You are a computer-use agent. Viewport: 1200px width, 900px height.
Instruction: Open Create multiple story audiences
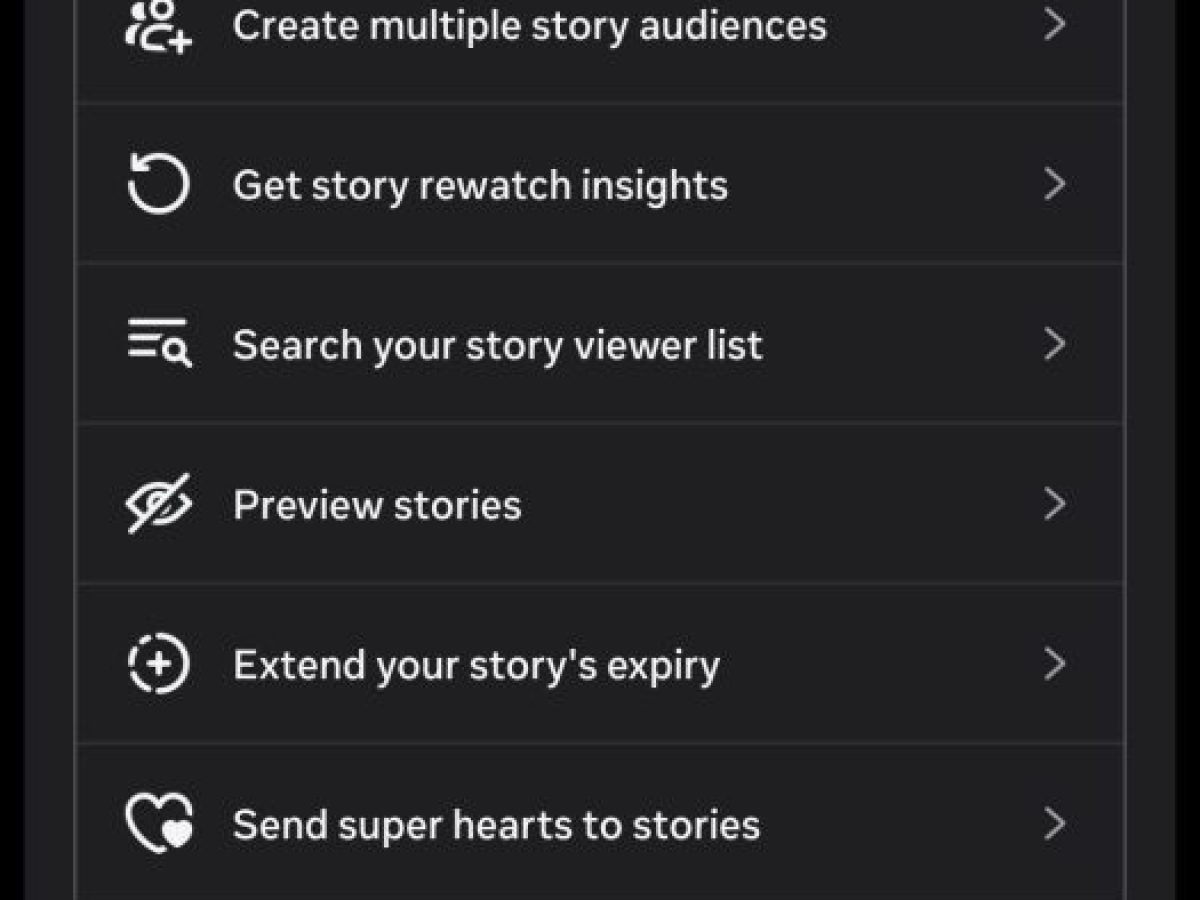point(530,26)
